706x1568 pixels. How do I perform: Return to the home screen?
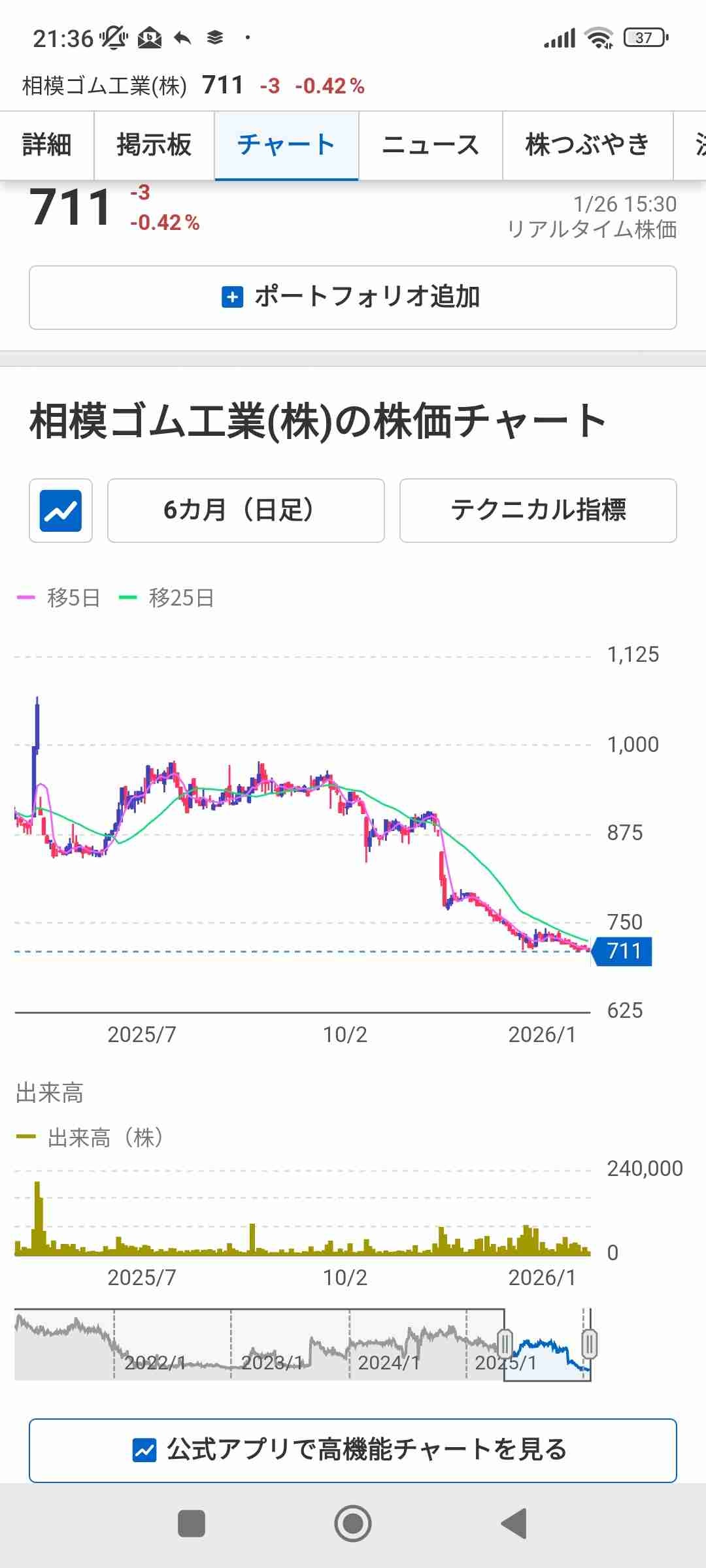click(353, 1524)
